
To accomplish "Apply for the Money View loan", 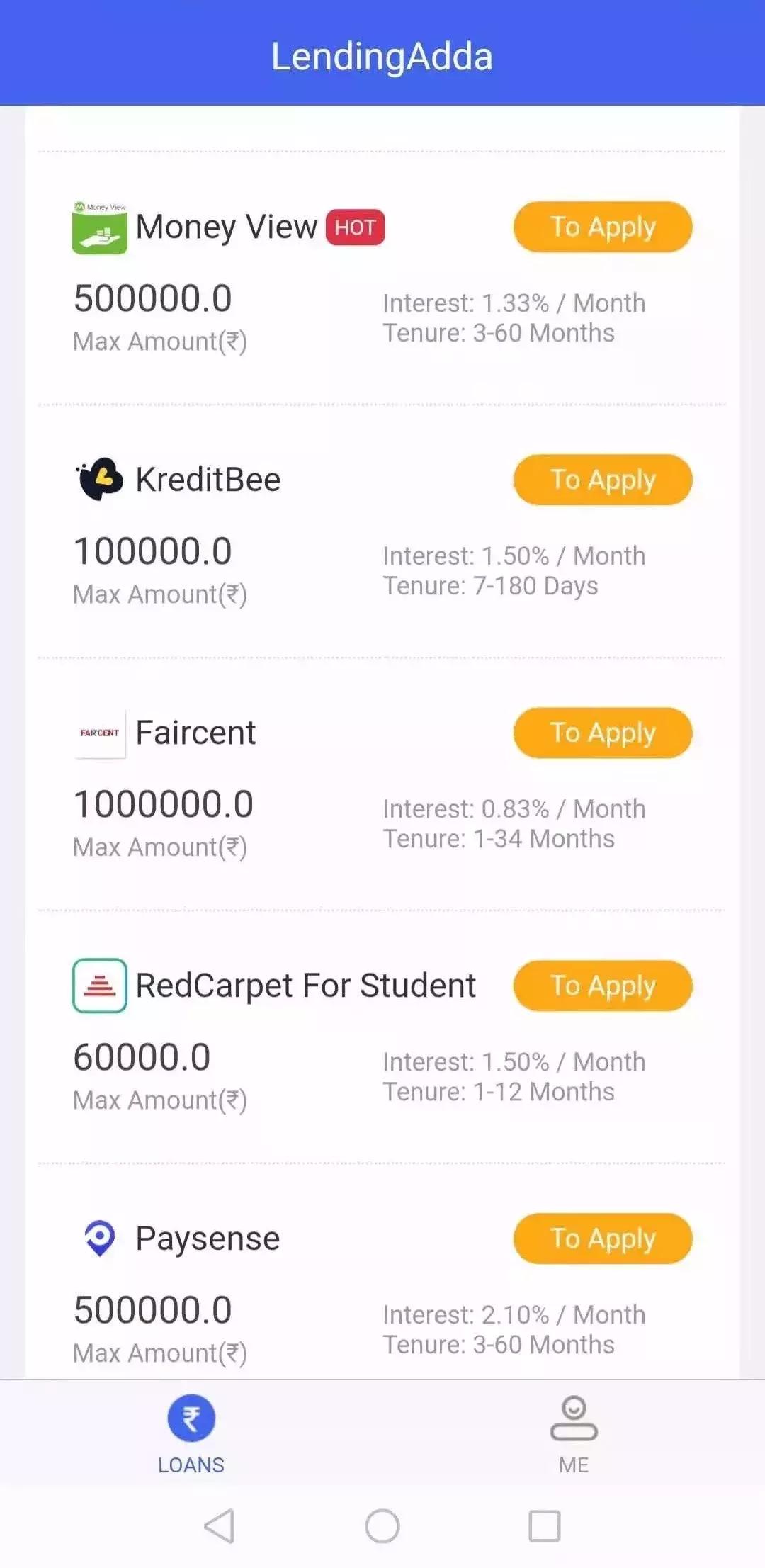I will click(x=602, y=227).
